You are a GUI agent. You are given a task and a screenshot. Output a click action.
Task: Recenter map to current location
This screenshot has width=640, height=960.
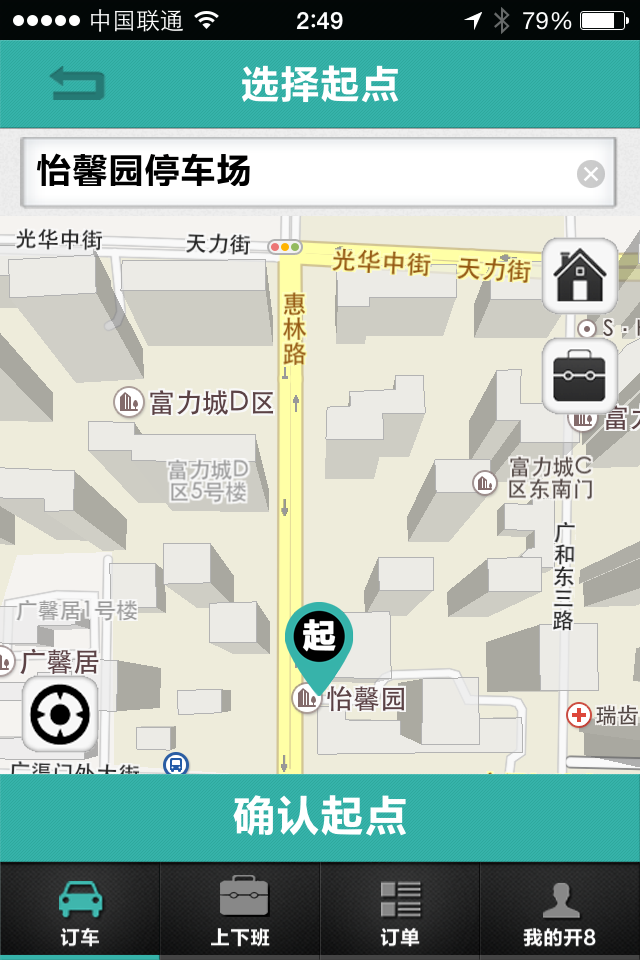point(60,714)
